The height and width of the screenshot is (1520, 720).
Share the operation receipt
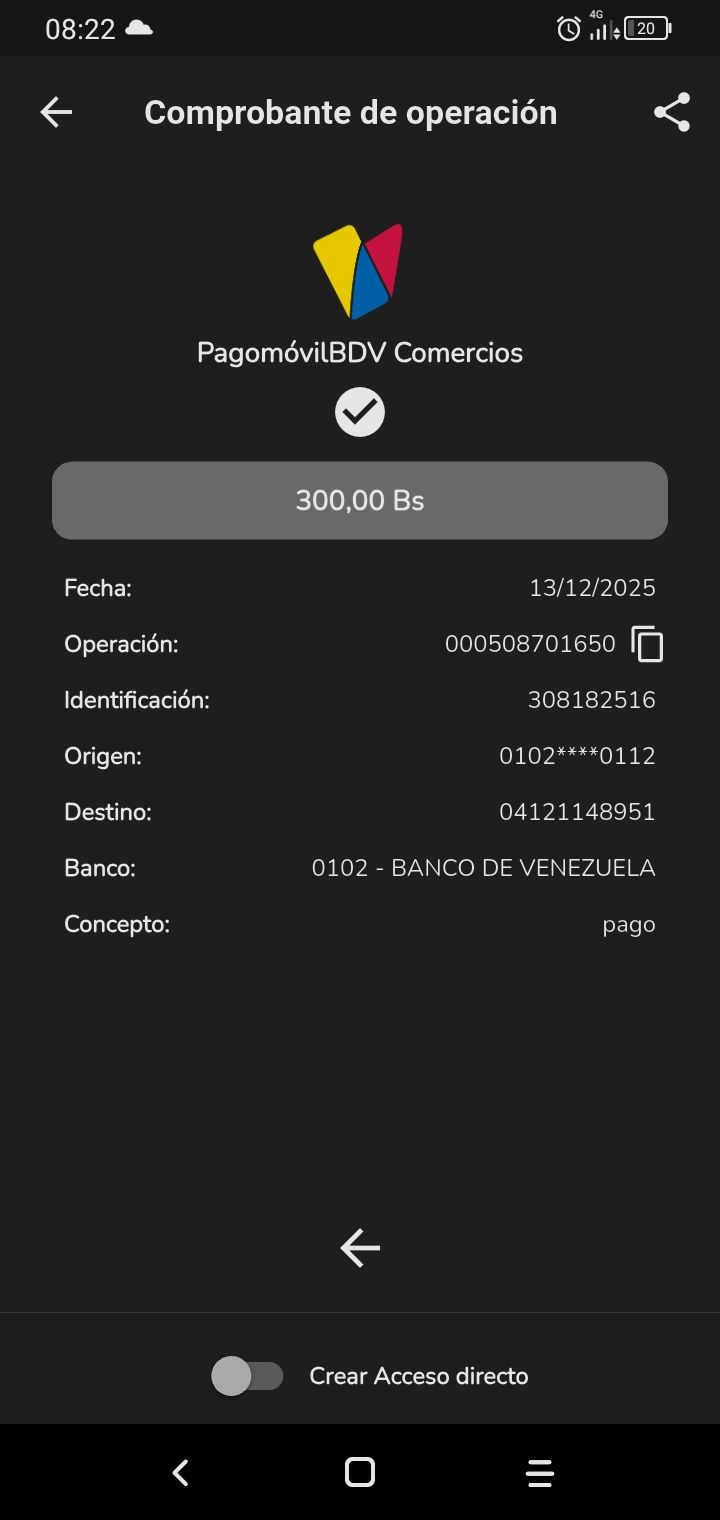[x=672, y=112]
